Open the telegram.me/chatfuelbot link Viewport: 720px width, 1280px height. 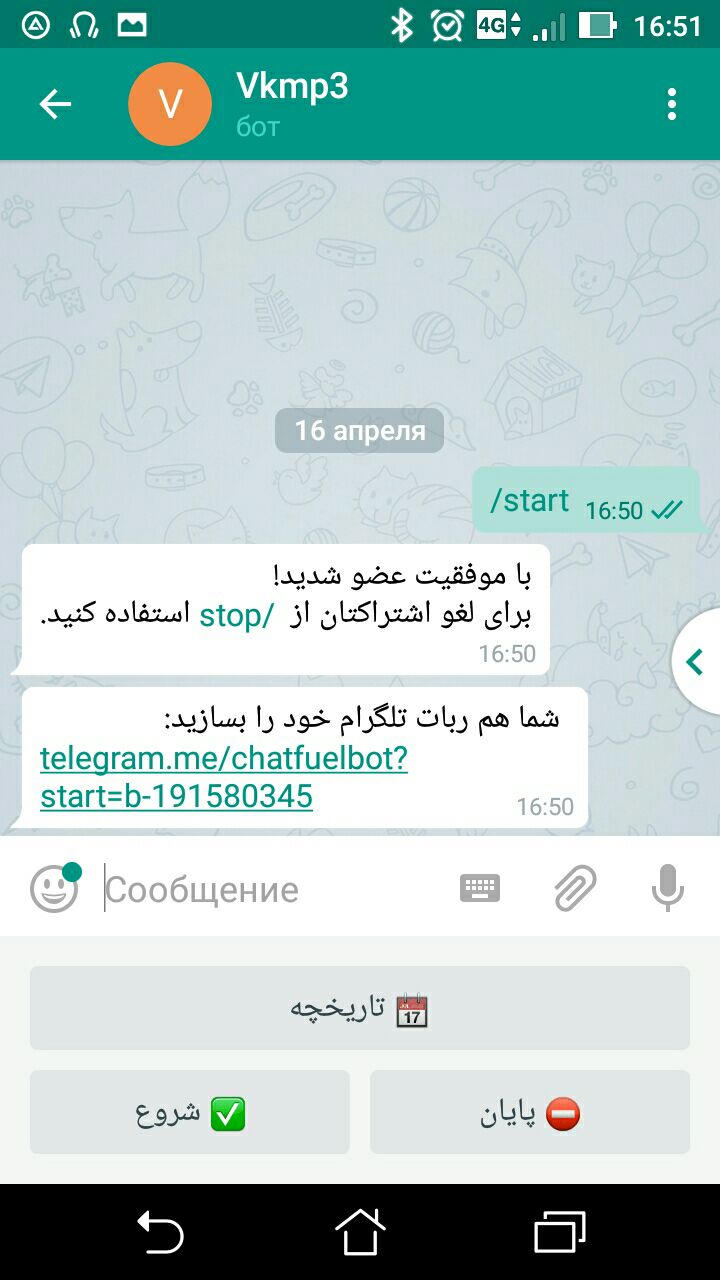(224, 778)
